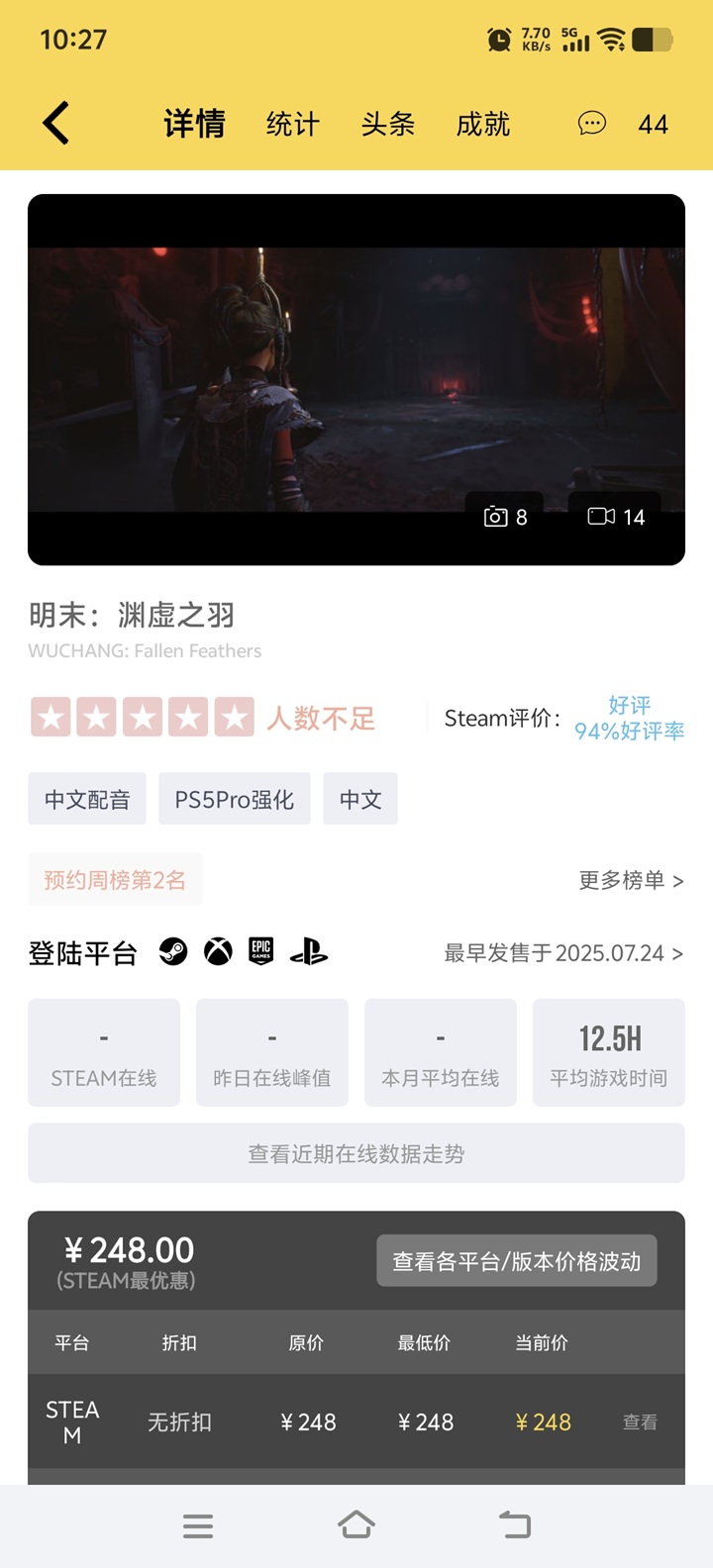Go to the system home screen

[356, 1525]
